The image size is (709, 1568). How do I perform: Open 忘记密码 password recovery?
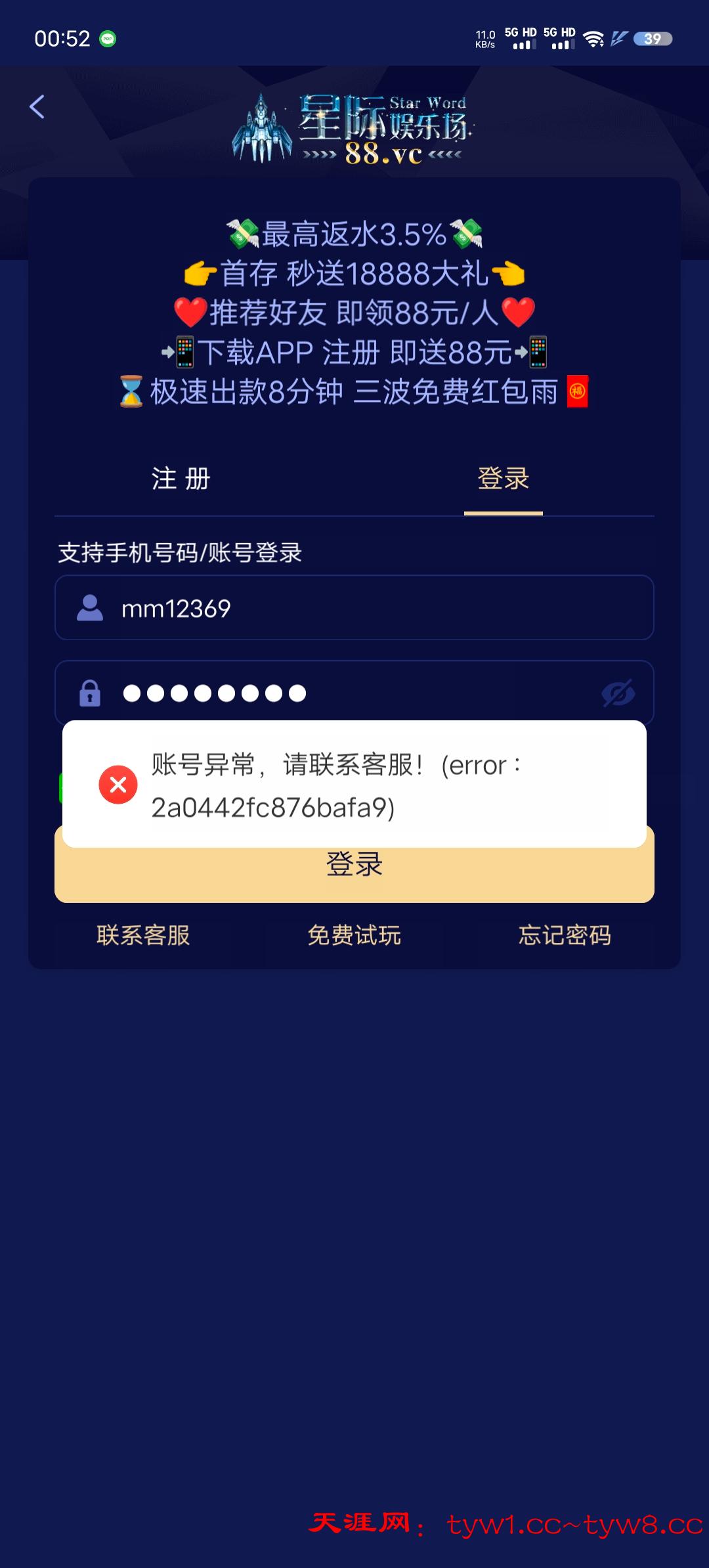tap(565, 935)
